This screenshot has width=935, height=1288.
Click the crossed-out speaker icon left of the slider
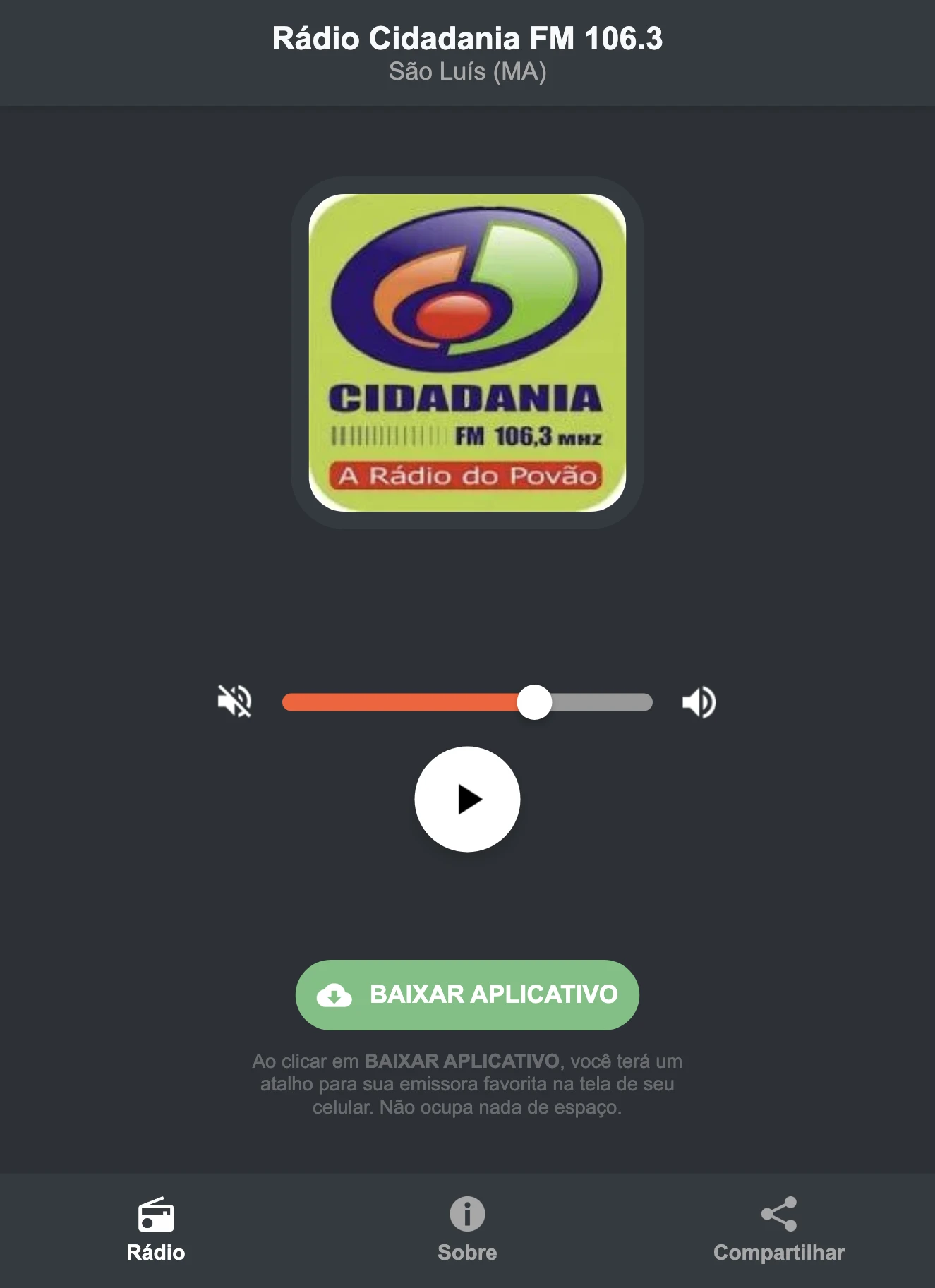pos(236,701)
